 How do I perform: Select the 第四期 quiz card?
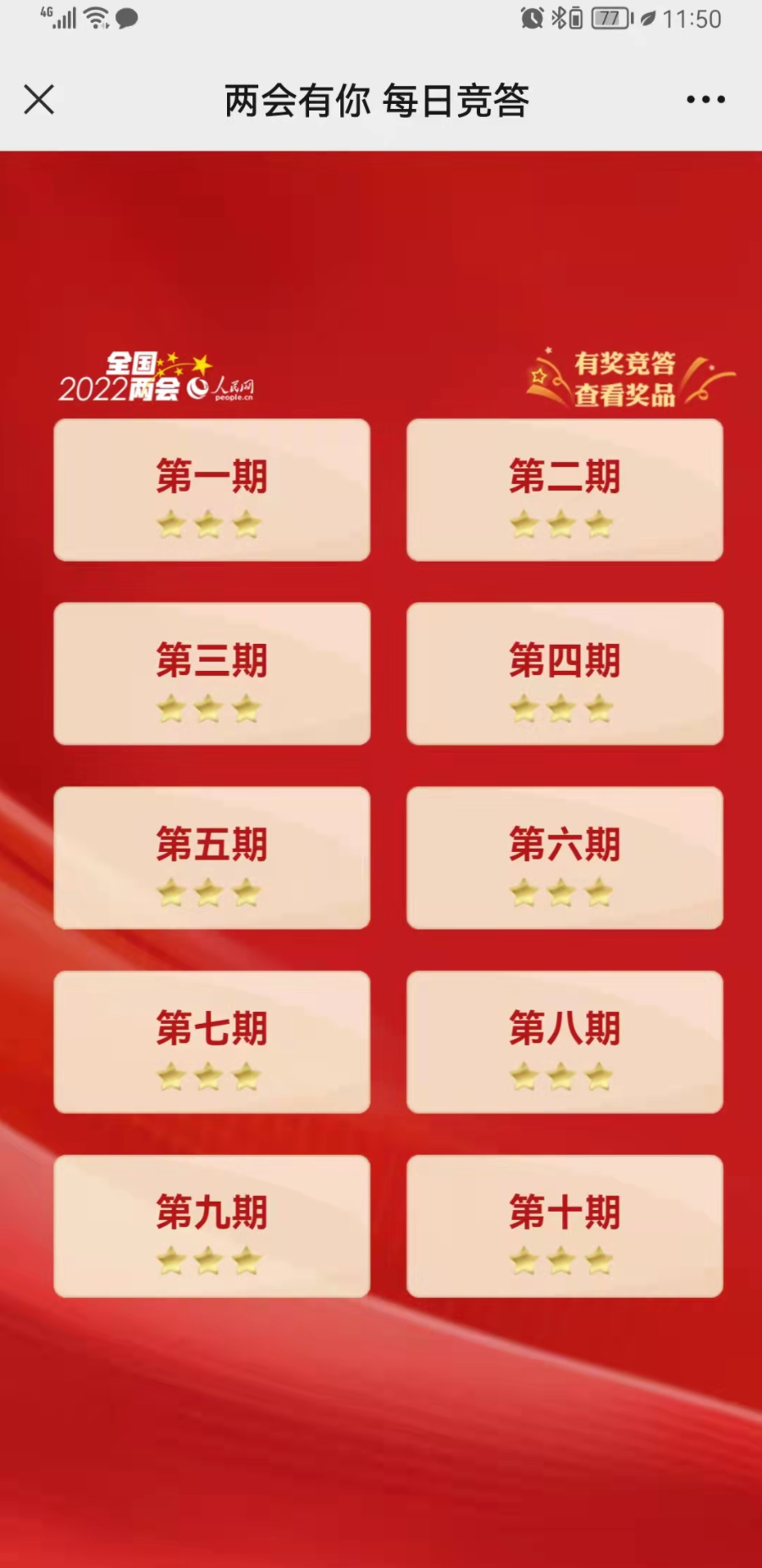coord(565,674)
